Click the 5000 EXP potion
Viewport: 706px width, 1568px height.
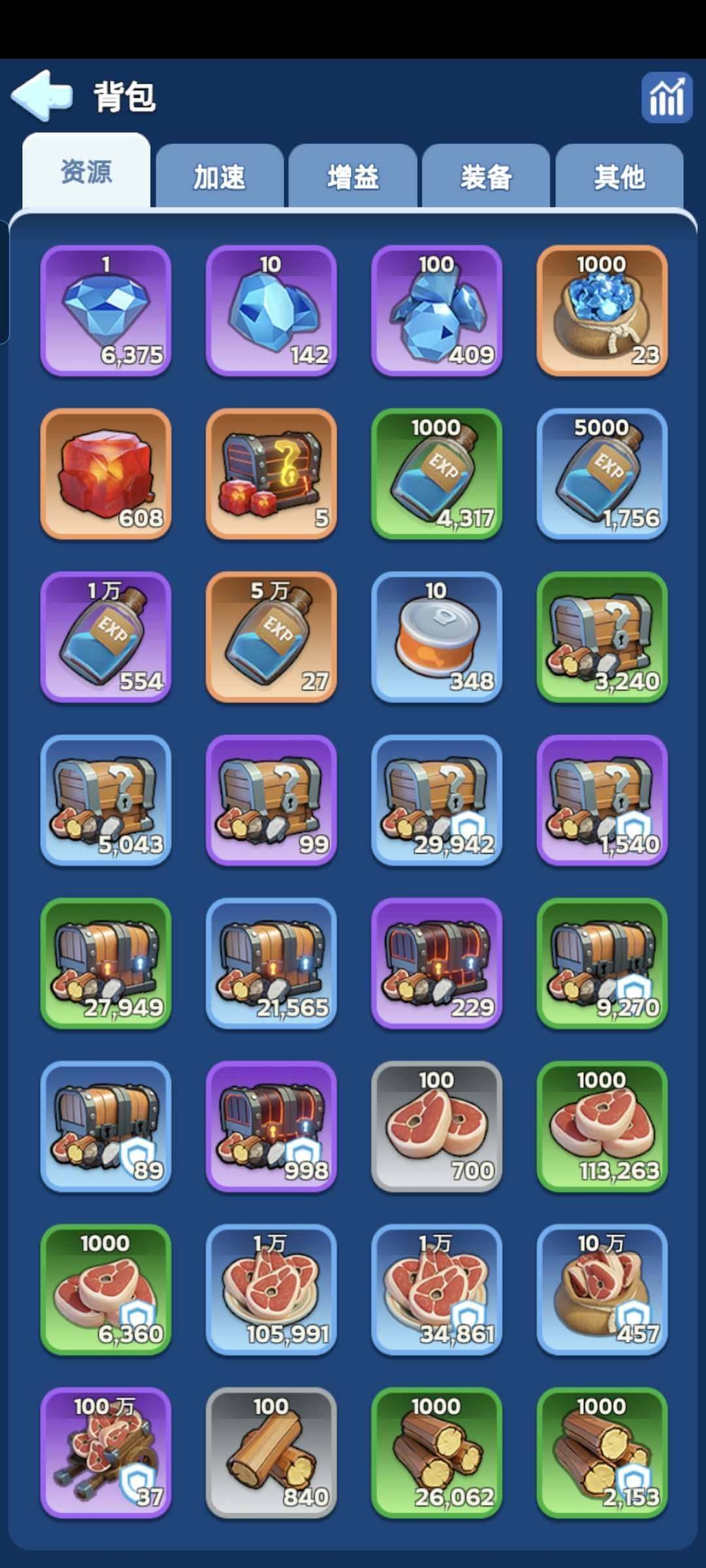tap(601, 474)
